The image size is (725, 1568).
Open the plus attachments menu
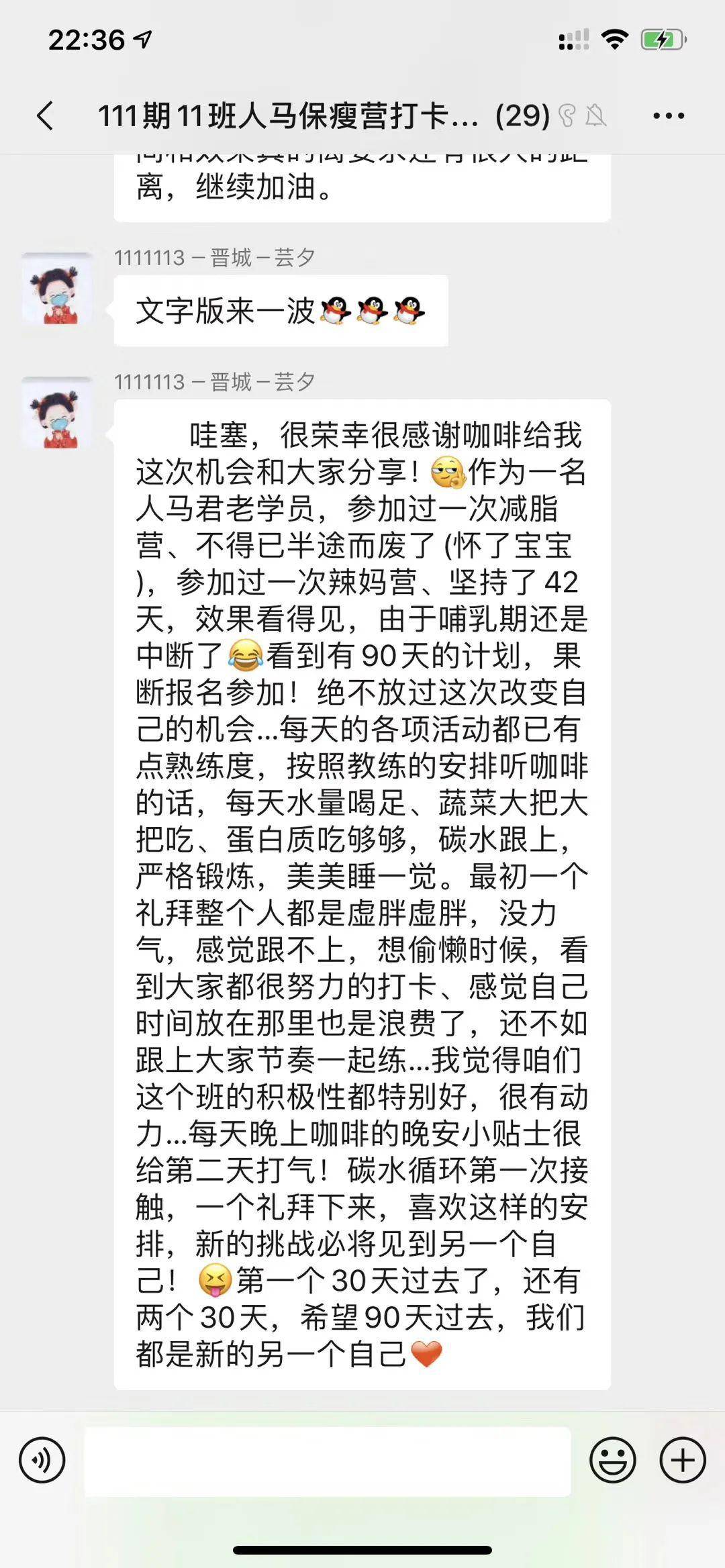coord(683,1460)
